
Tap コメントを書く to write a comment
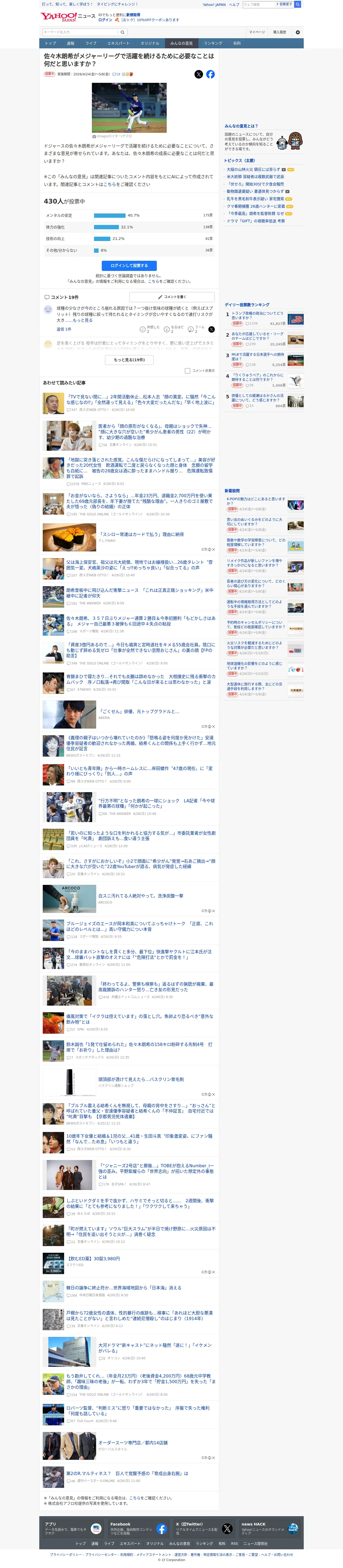point(172,297)
